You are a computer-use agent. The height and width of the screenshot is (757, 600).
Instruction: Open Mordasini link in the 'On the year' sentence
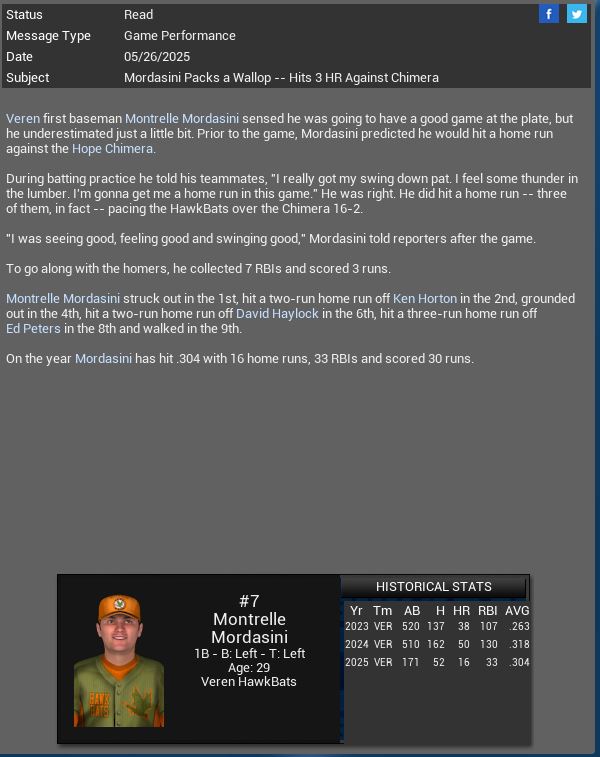(103, 358)
